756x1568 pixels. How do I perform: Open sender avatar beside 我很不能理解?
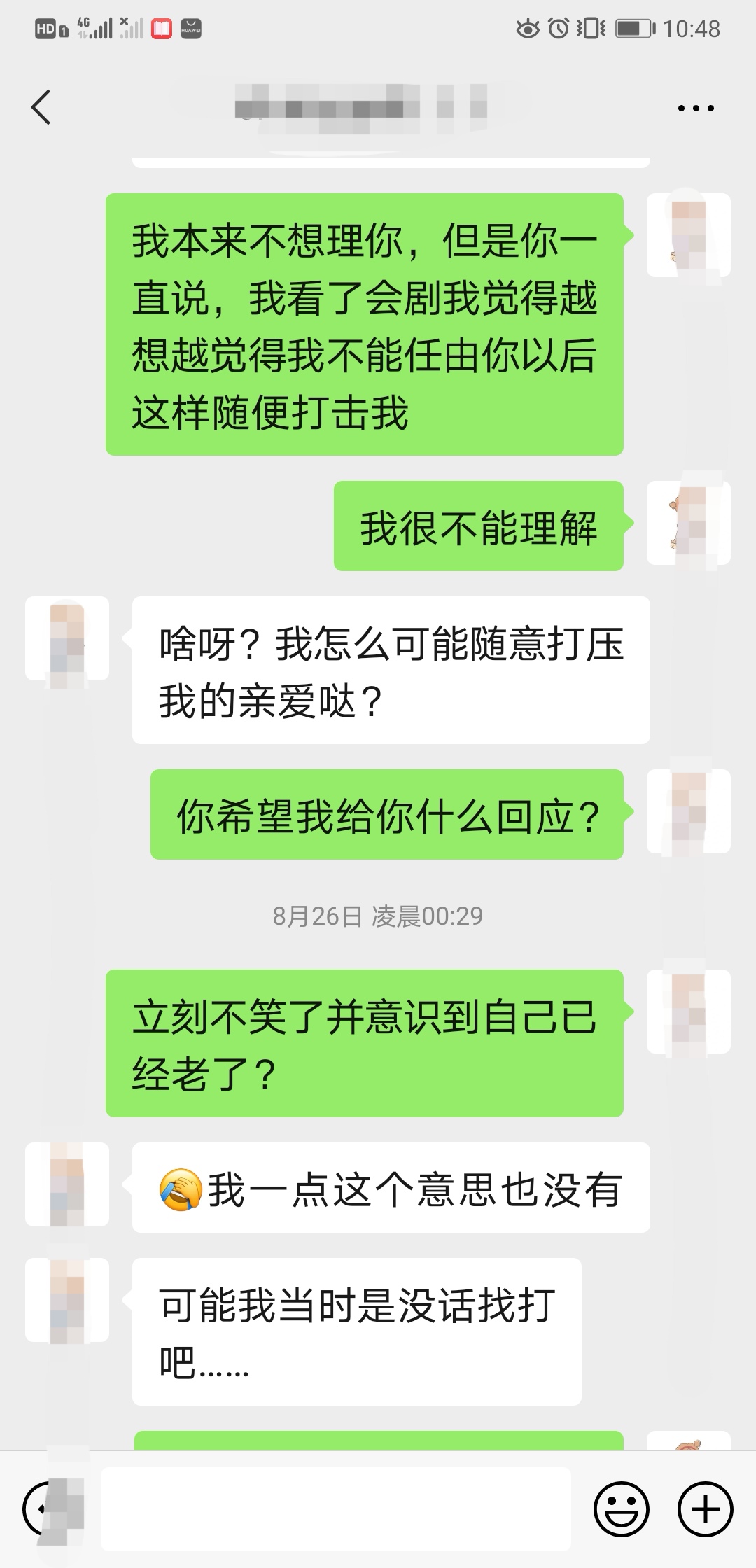(689, 523)
